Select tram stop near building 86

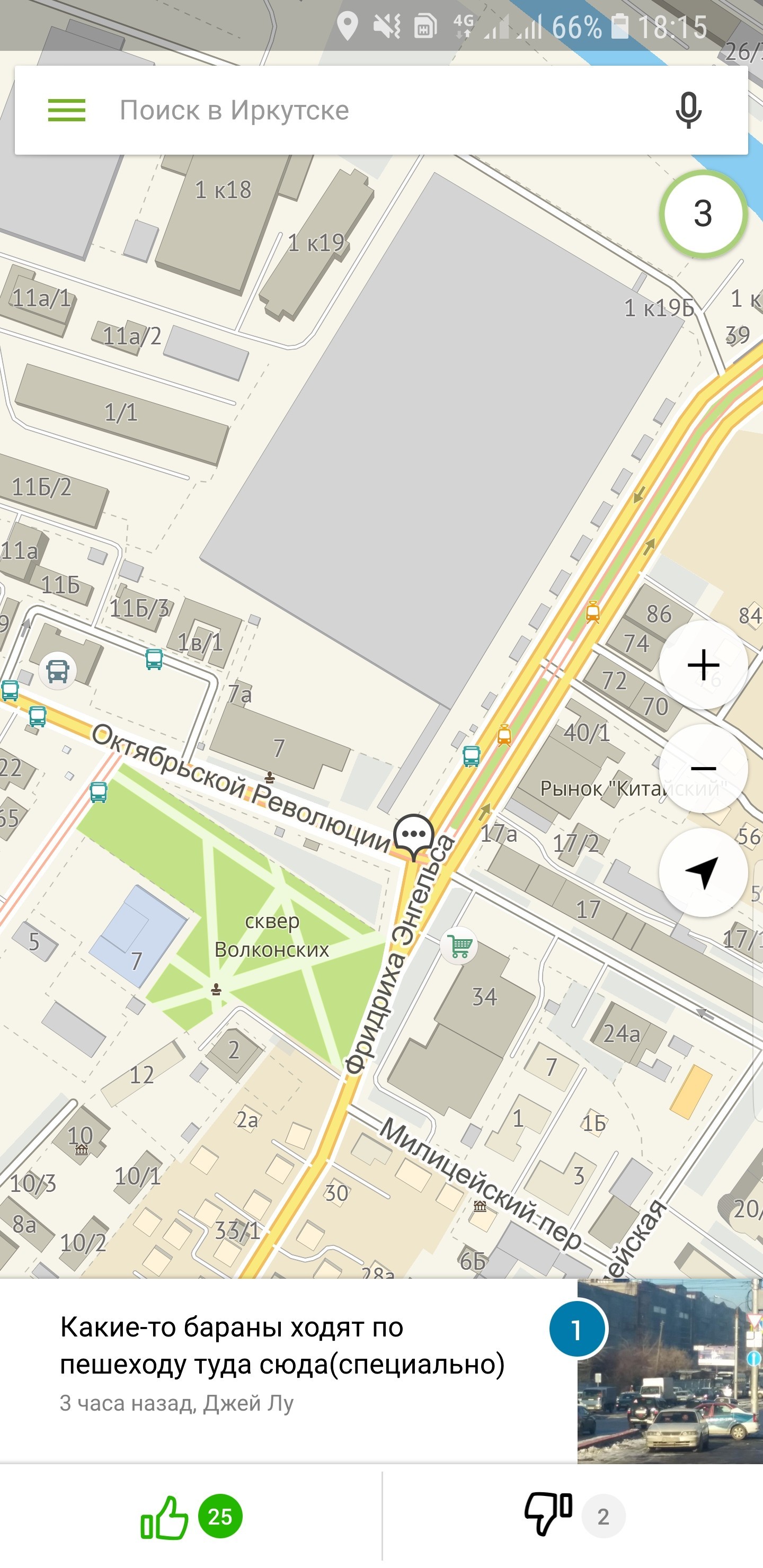pos(592,612)
